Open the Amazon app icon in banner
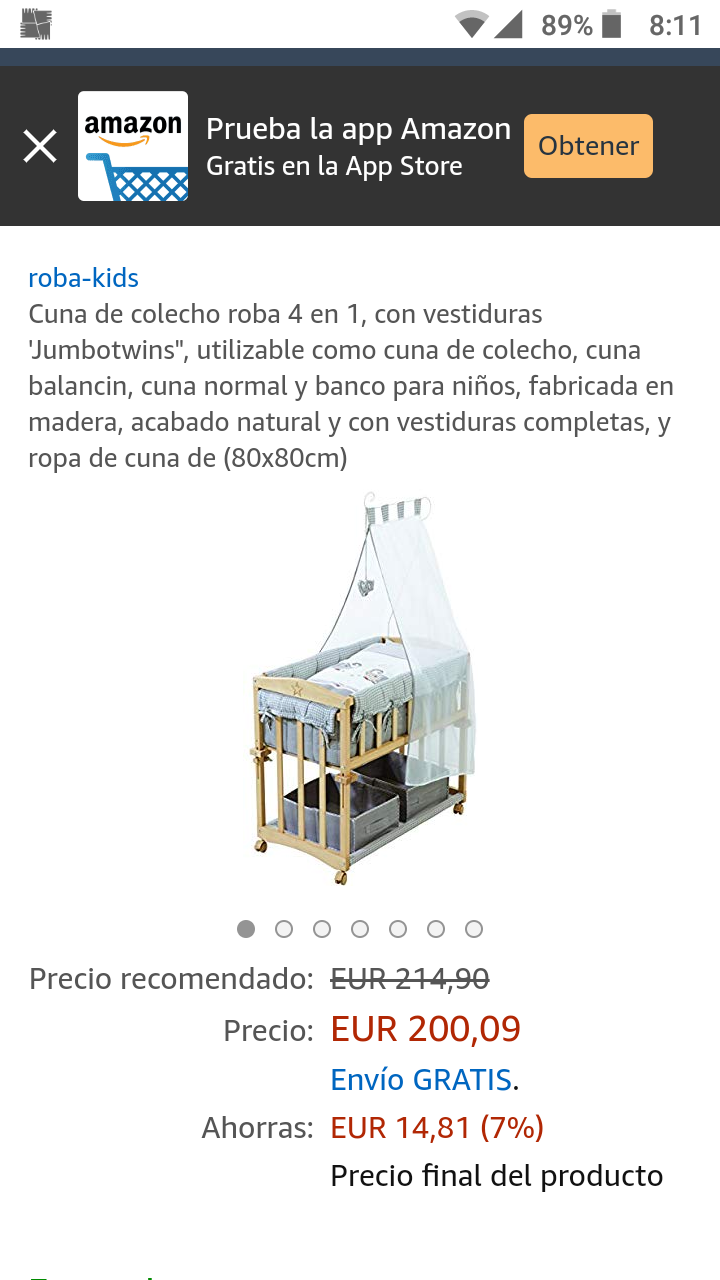 click(x=133, y=146)
